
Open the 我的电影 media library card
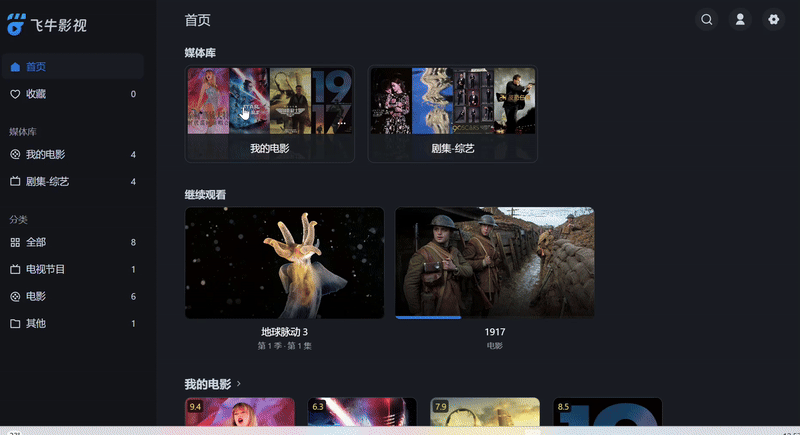coord(270,113)
